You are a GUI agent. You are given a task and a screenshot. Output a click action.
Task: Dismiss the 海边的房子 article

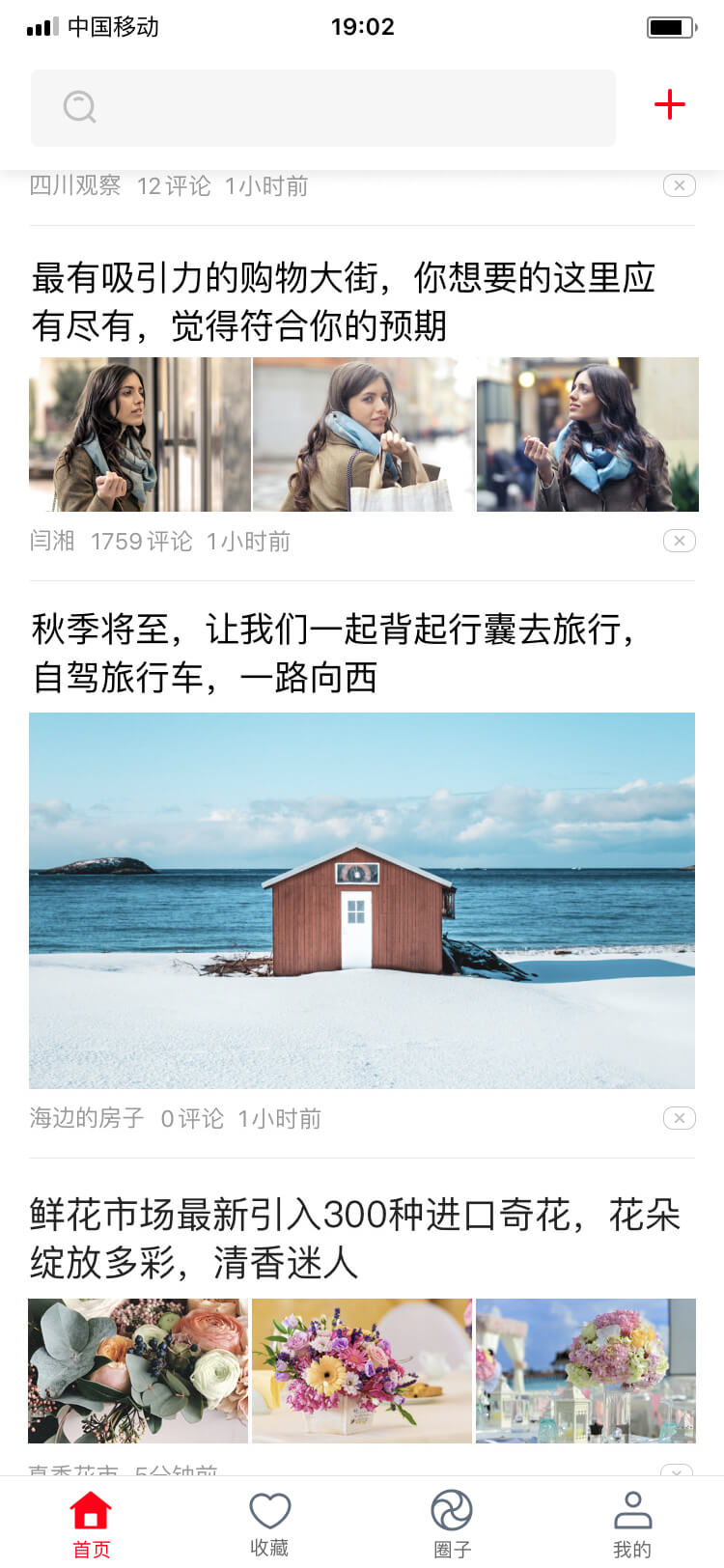tap(679, 1118)
